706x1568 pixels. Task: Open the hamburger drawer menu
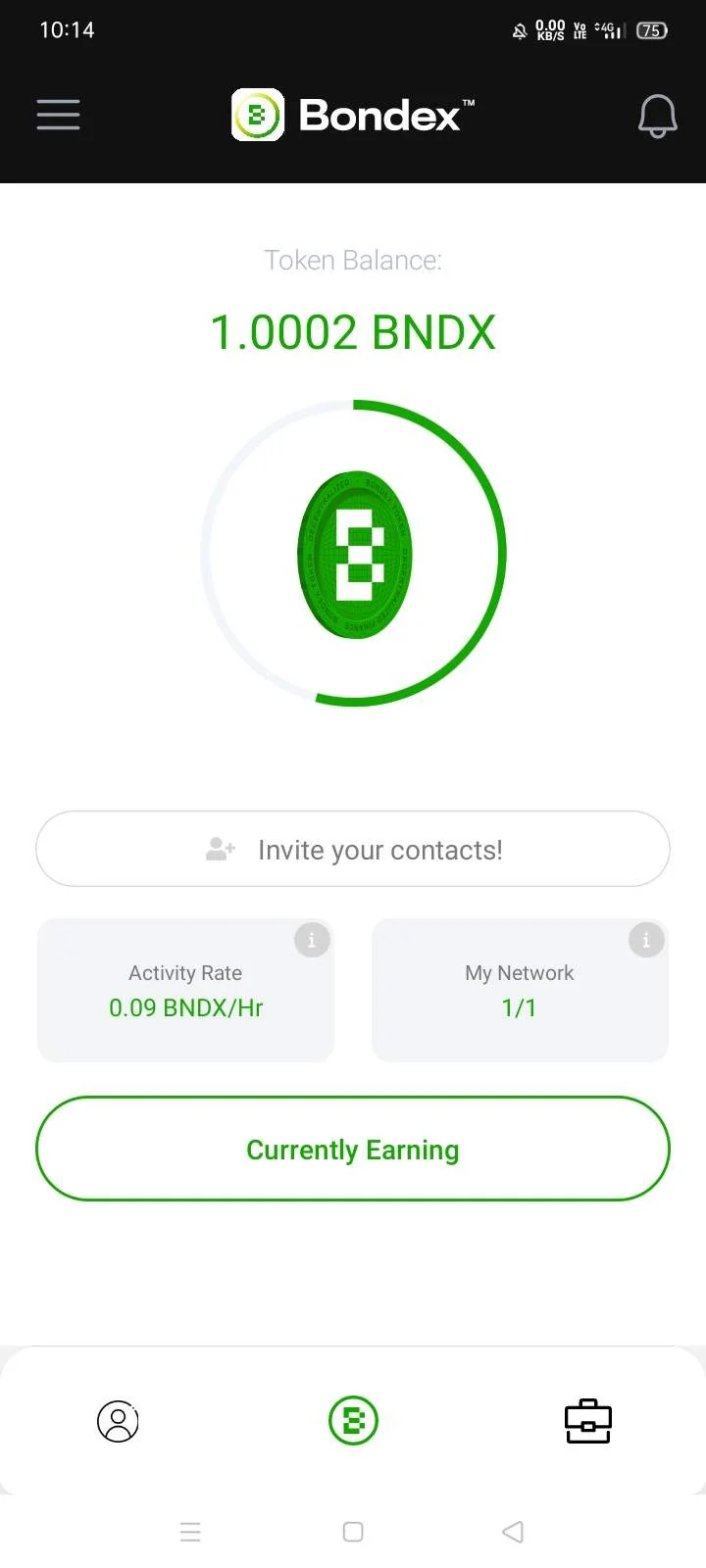[59, 115]
